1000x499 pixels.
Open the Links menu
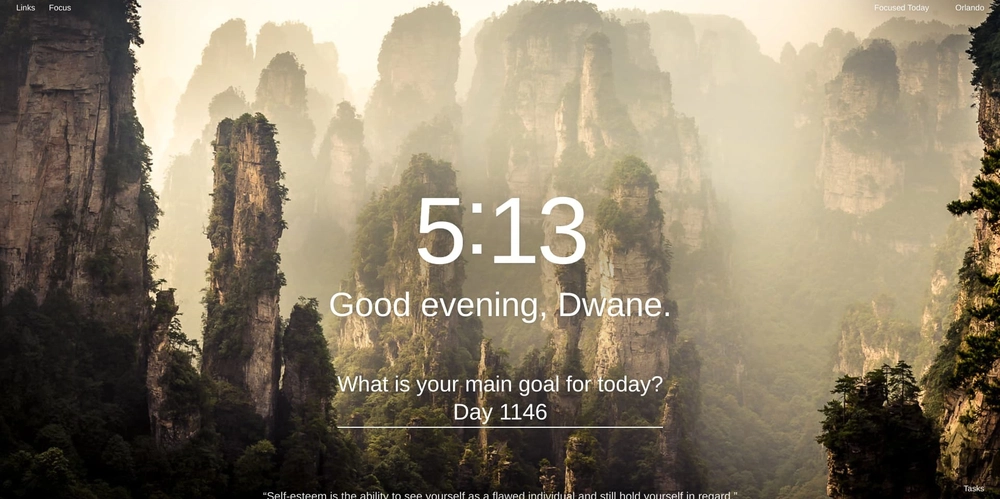25,8
